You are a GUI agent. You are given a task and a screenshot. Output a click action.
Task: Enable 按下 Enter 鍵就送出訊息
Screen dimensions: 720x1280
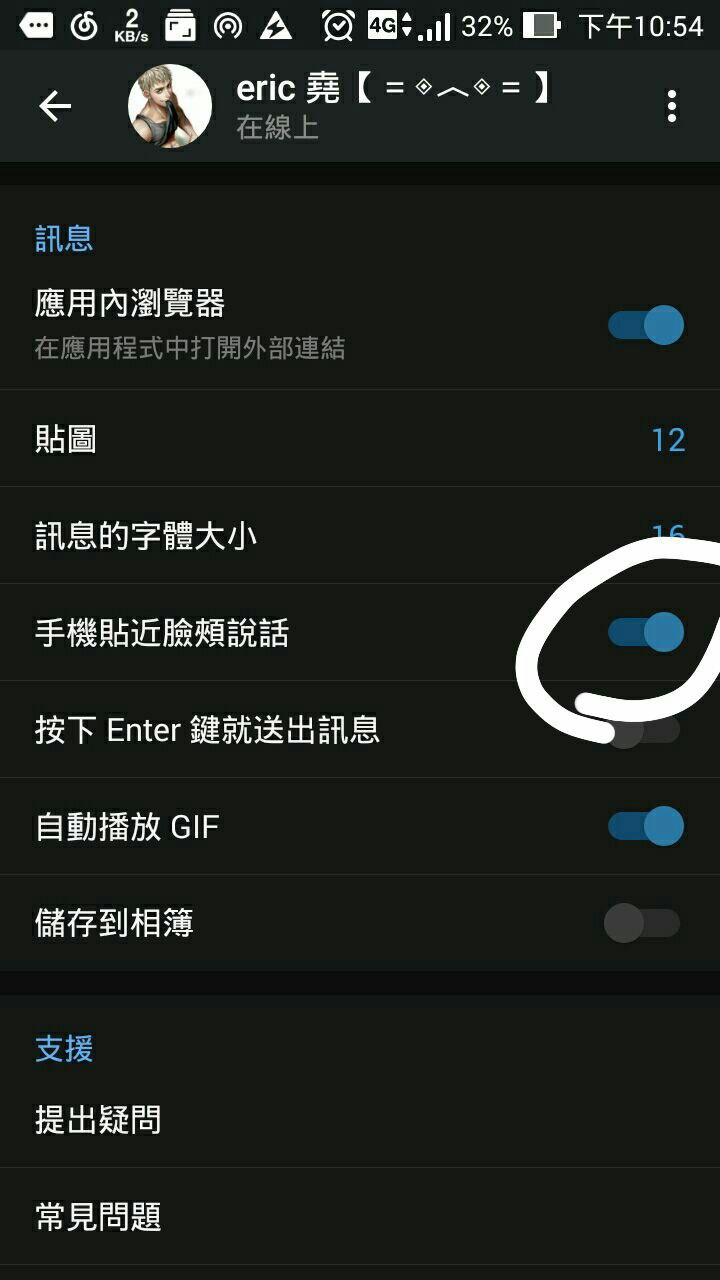point(643,729)
